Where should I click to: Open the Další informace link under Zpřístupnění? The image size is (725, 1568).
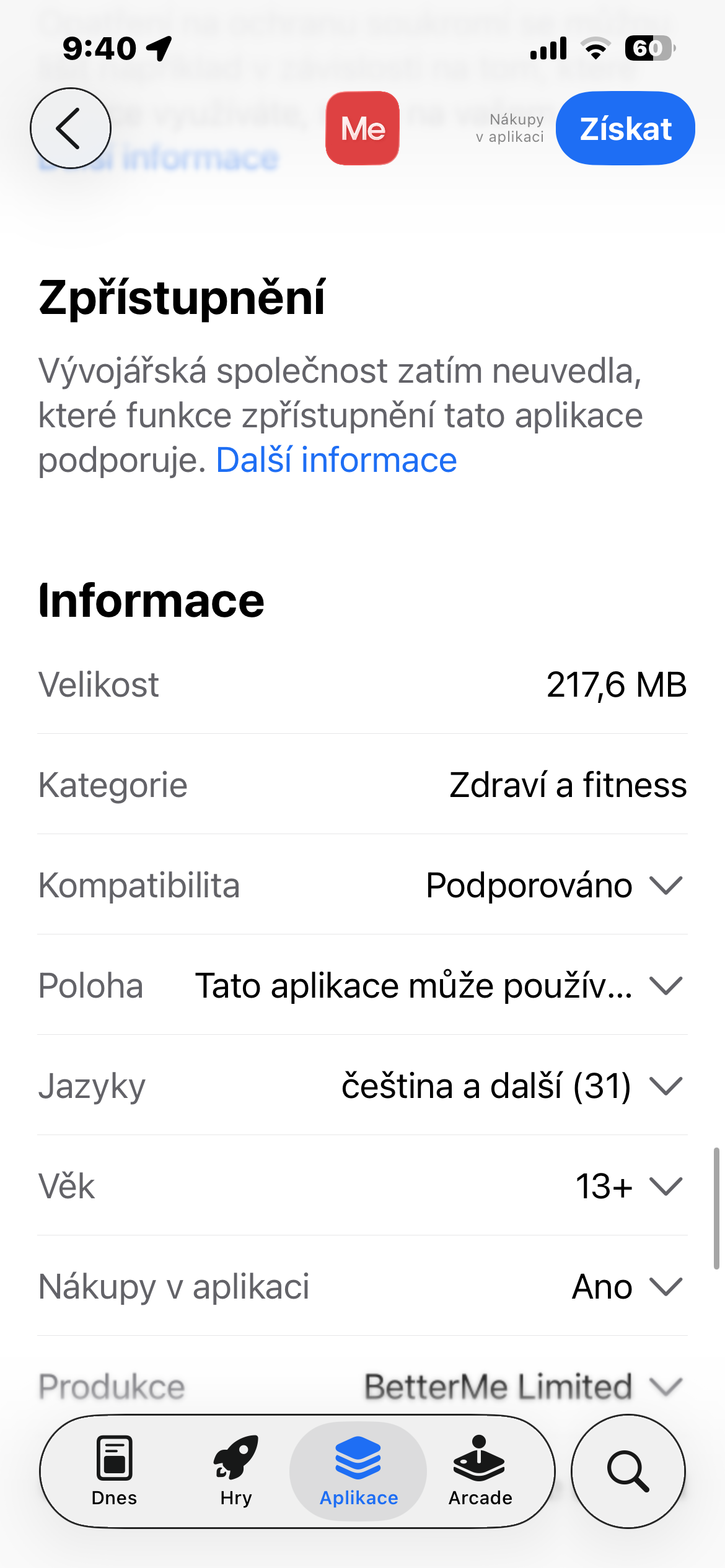pyautogui.click(x=336, y=460)
